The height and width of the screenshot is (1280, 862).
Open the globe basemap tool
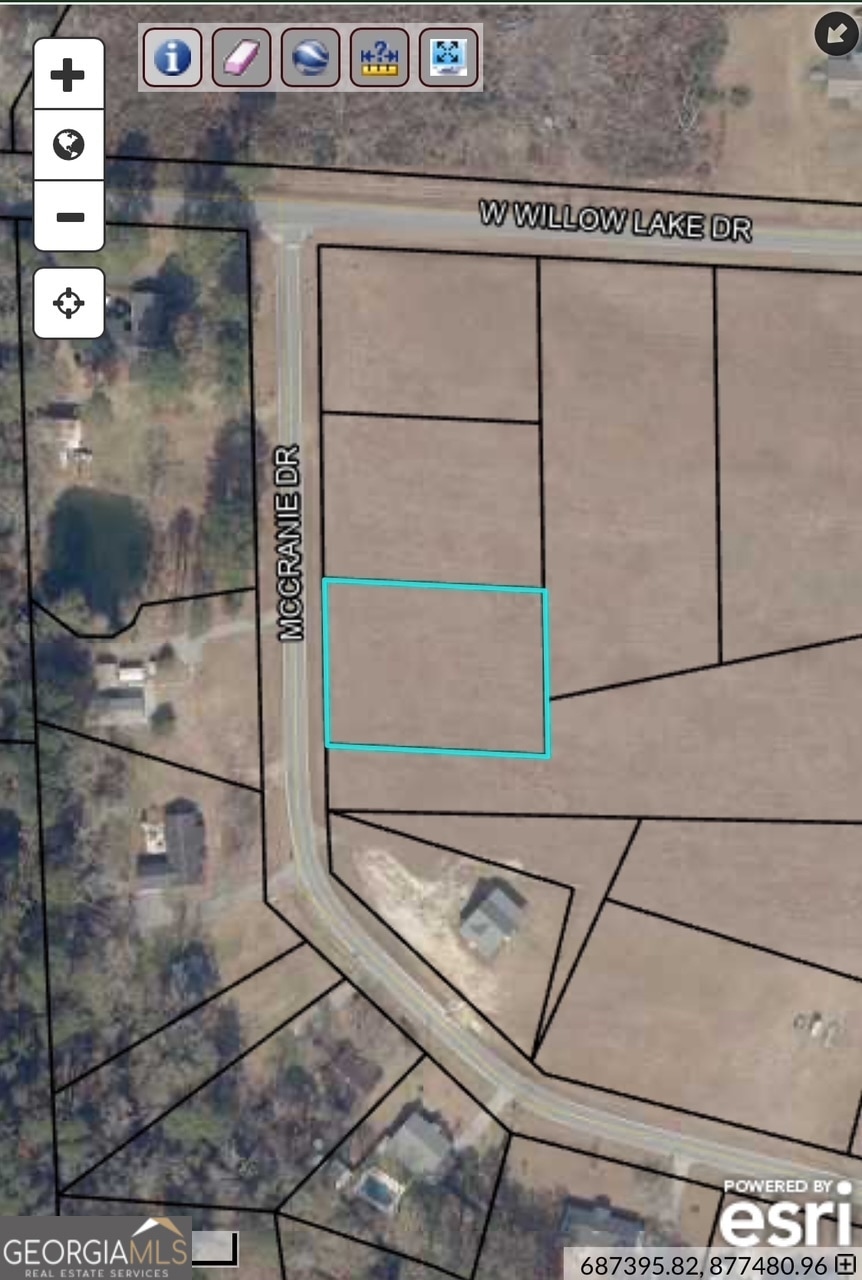tap(310, 58)
